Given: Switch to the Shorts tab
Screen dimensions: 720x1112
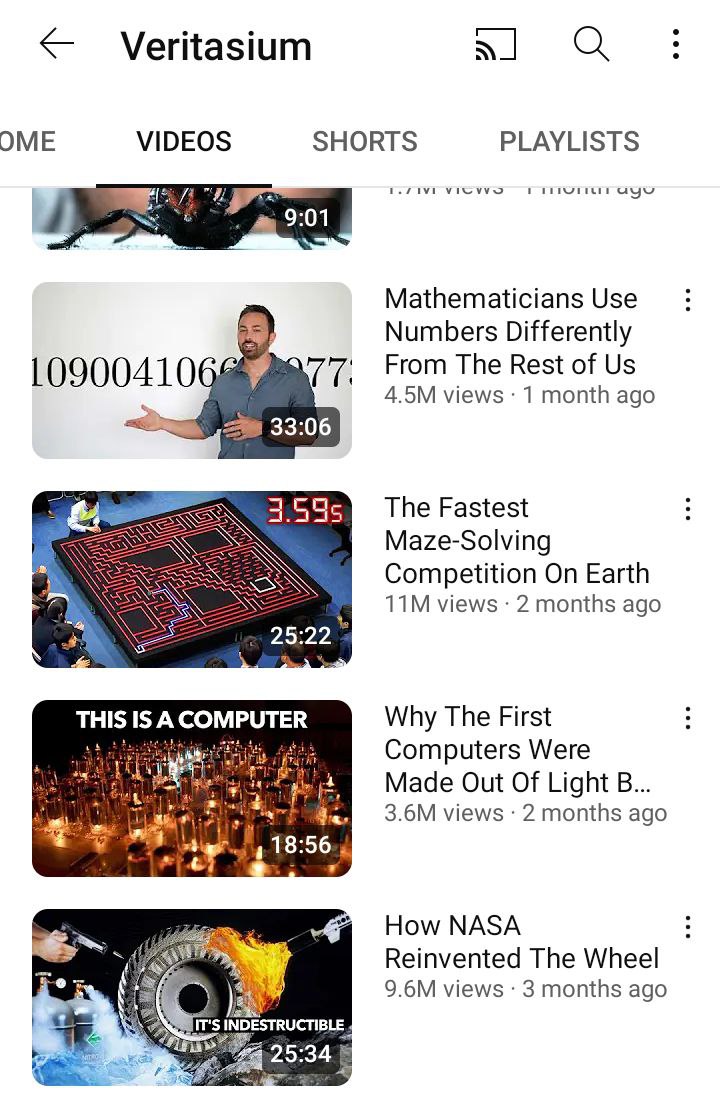Looking at the screenshot, I should [x=365, y=142].
